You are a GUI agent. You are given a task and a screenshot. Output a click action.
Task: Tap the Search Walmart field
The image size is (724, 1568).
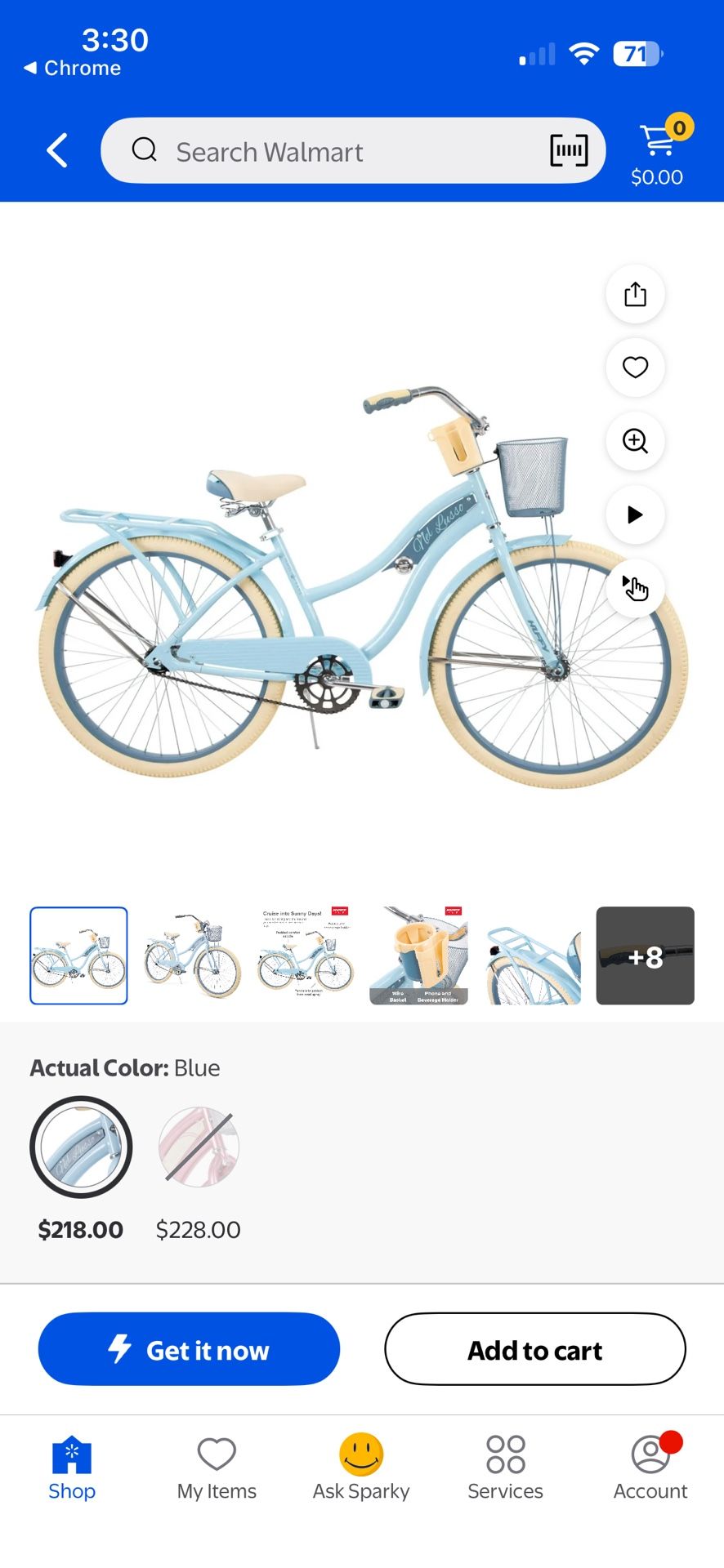tap(327, 151)
